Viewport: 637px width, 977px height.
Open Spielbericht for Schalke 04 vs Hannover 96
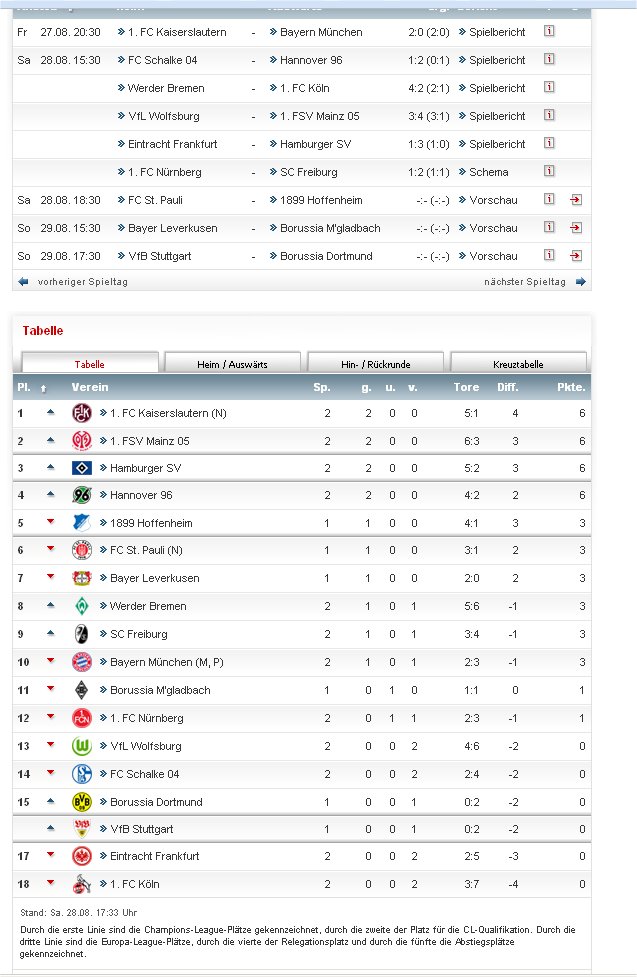click(497, 60)
